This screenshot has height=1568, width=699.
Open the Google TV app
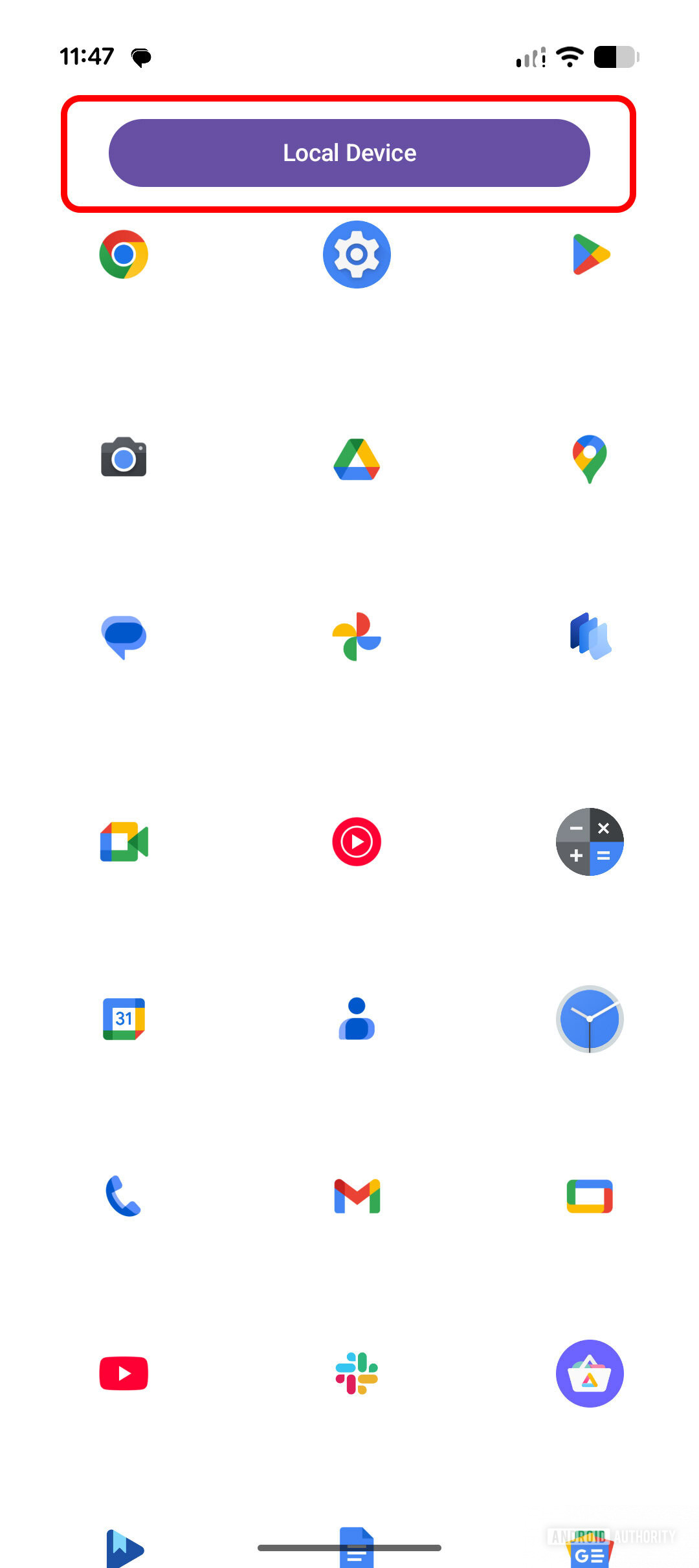[x=590, y=1196]
